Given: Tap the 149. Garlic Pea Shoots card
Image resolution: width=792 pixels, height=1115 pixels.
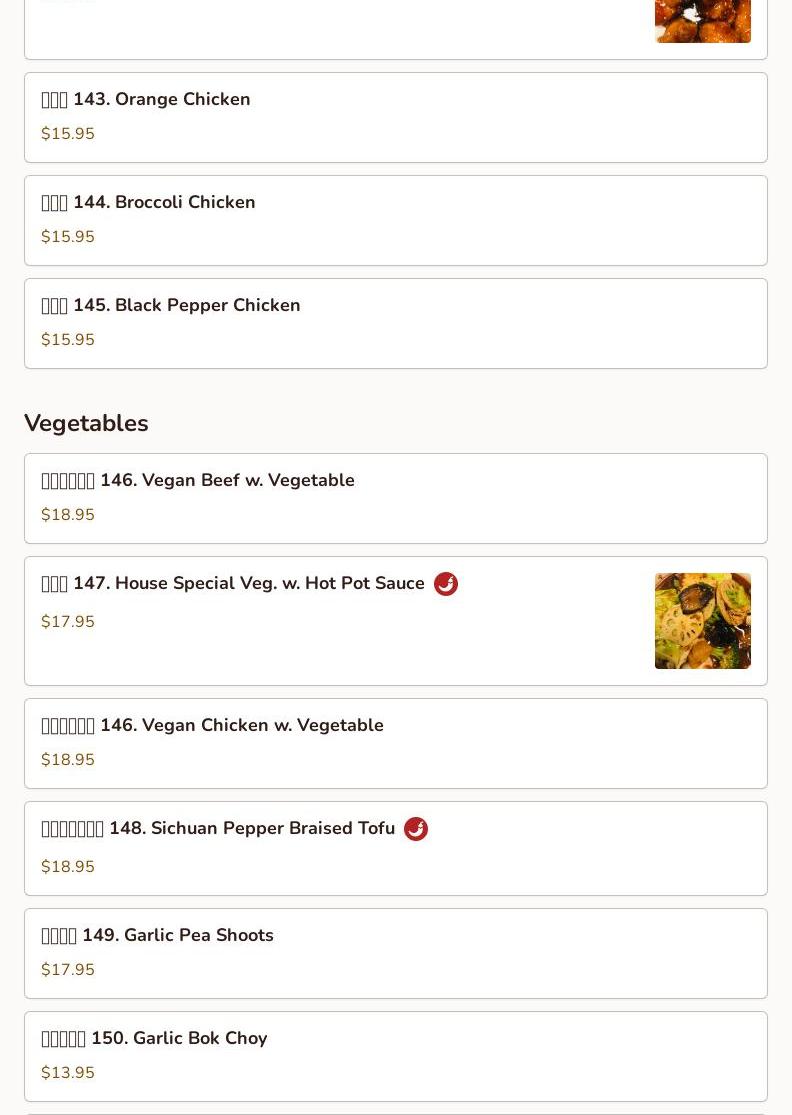Looking at the screenshot, I should pyautogui.click(x=395, y=953).
